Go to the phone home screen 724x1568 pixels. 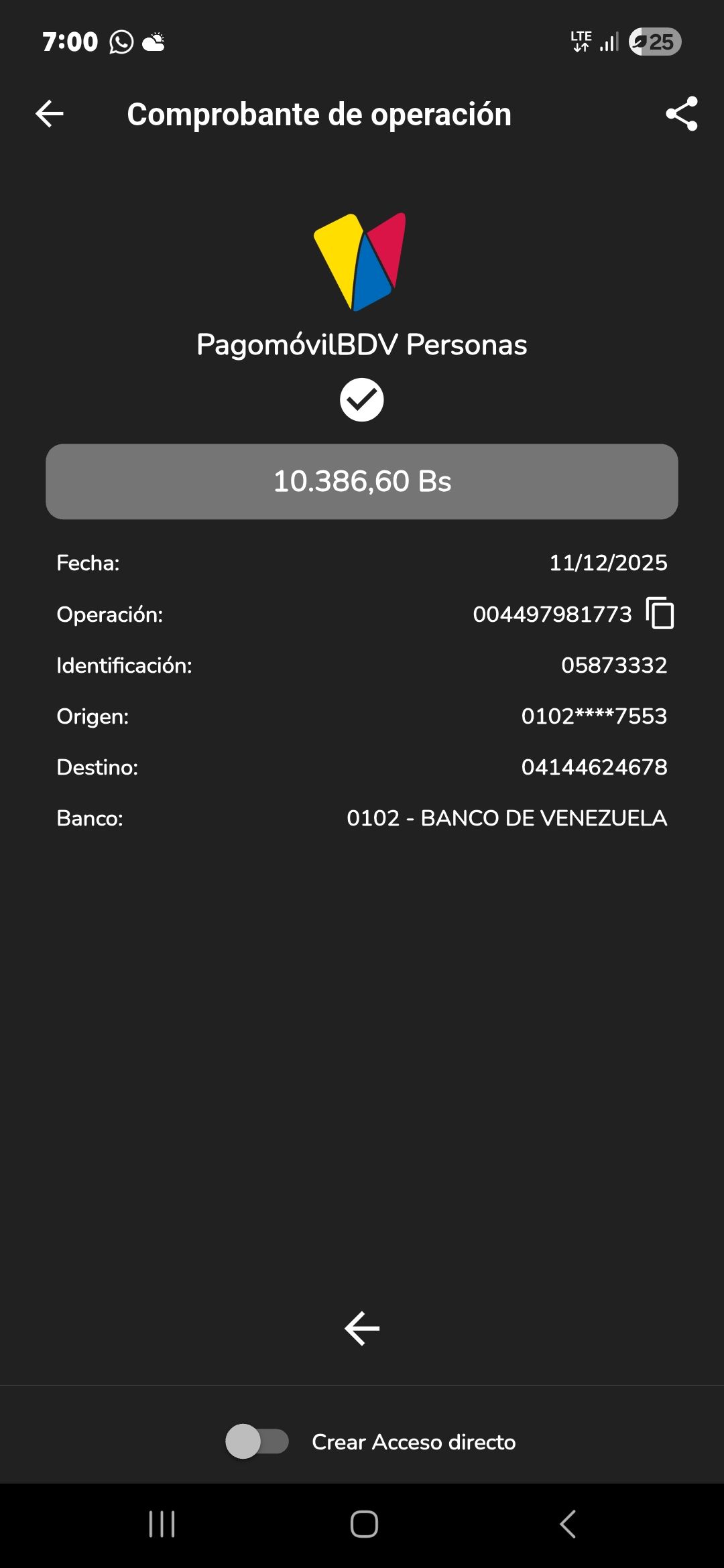click(x=364, y=1524)
